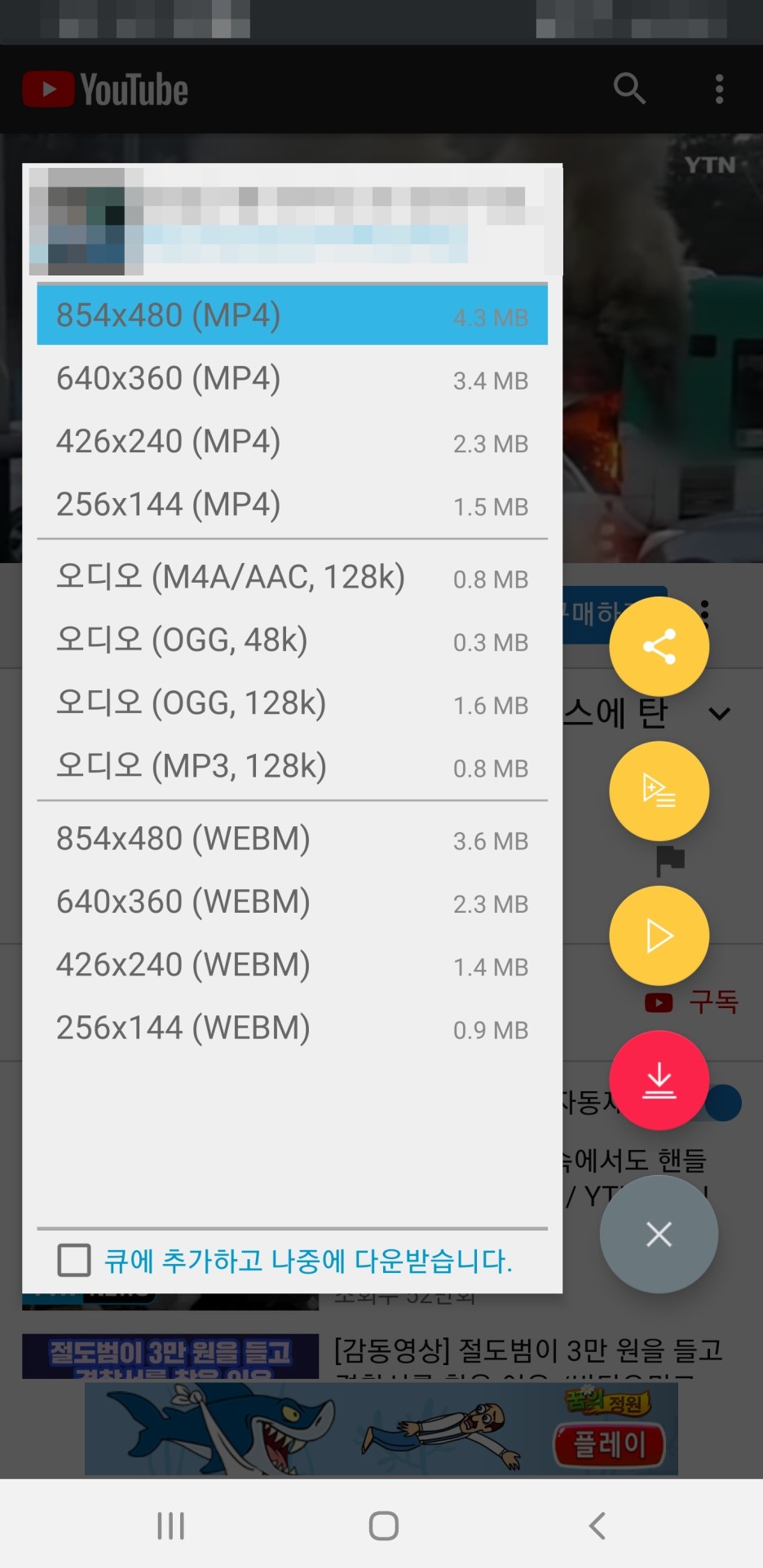The width and height of the screenshot is (763, 1568).
Task: Check the add to queue checkbox
Action: click(x=74, y=1260)
